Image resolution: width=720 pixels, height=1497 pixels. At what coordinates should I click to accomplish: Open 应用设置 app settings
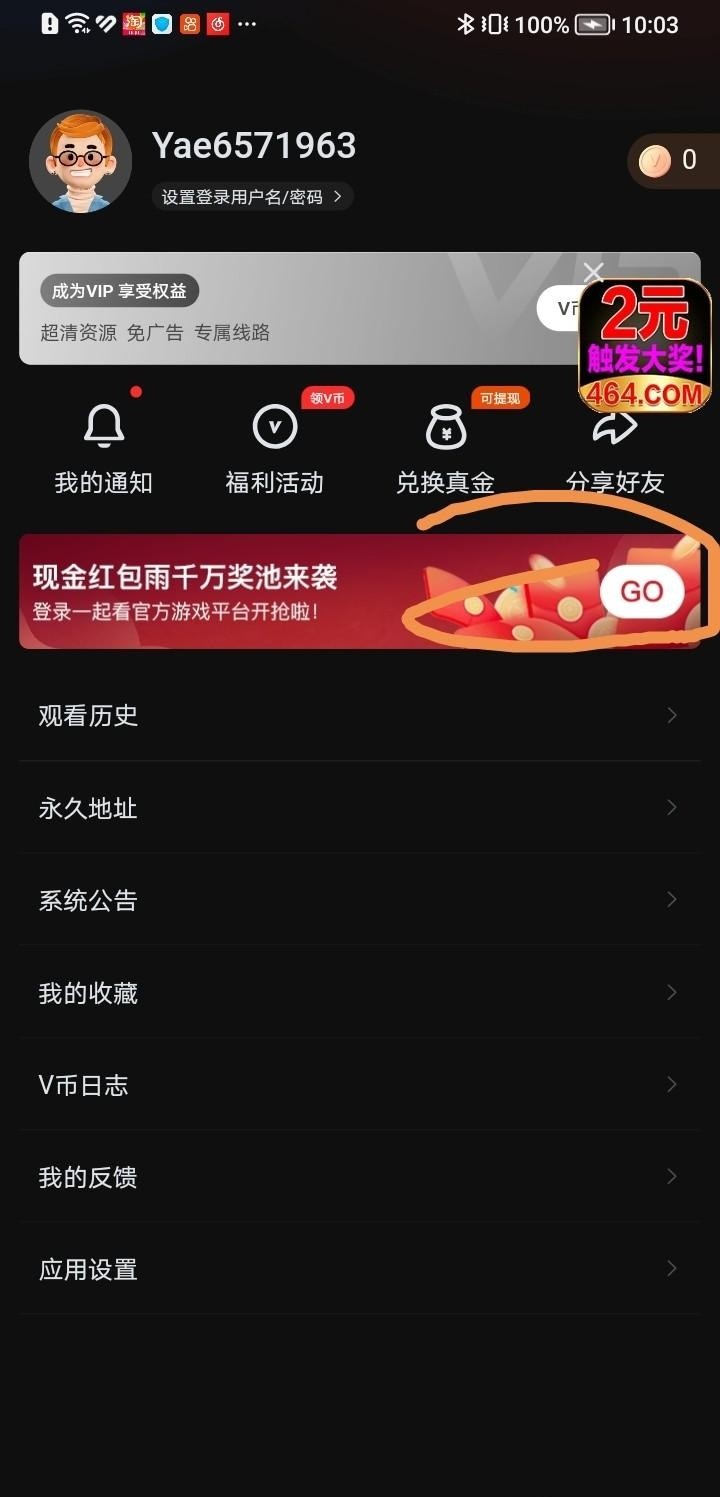coord(359,1269)
